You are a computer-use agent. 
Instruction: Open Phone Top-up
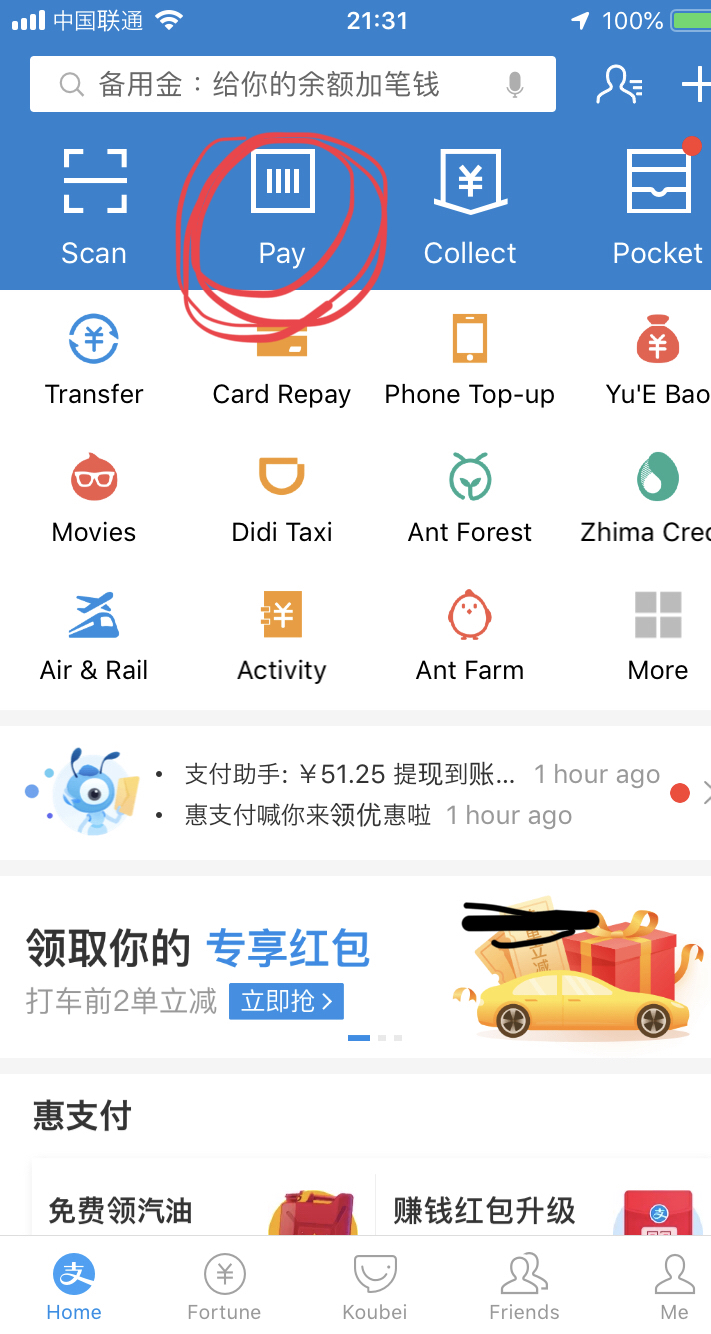(x=470, y=358)
